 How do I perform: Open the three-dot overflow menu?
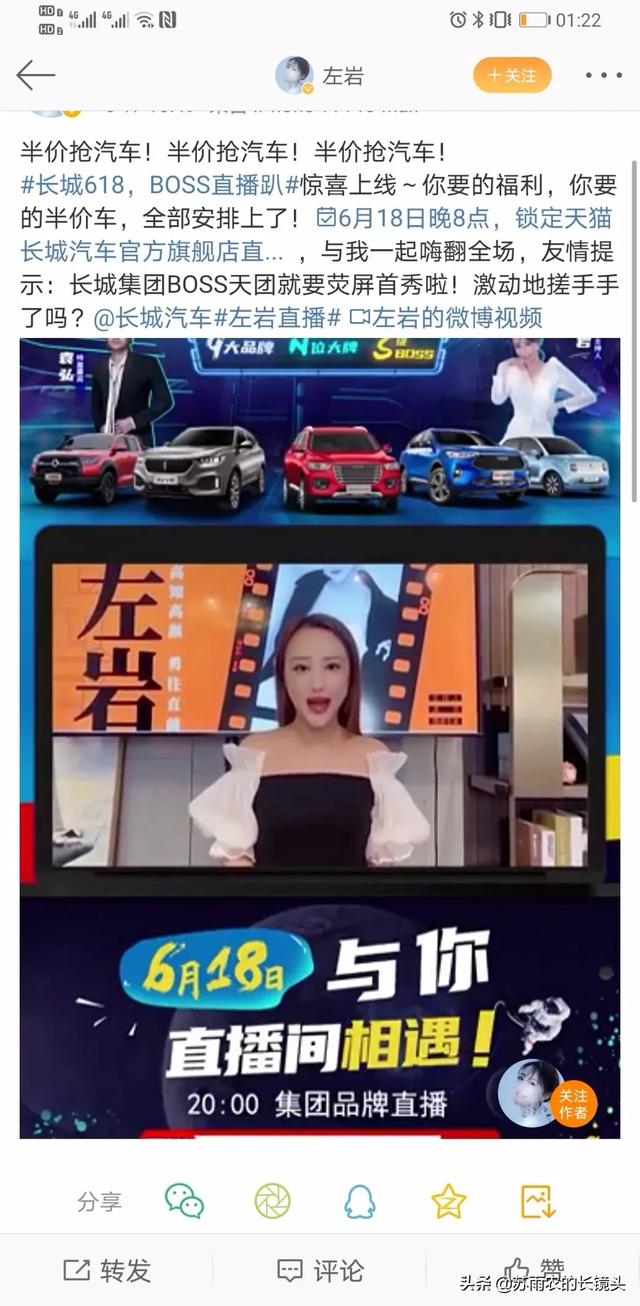point(603,75)
